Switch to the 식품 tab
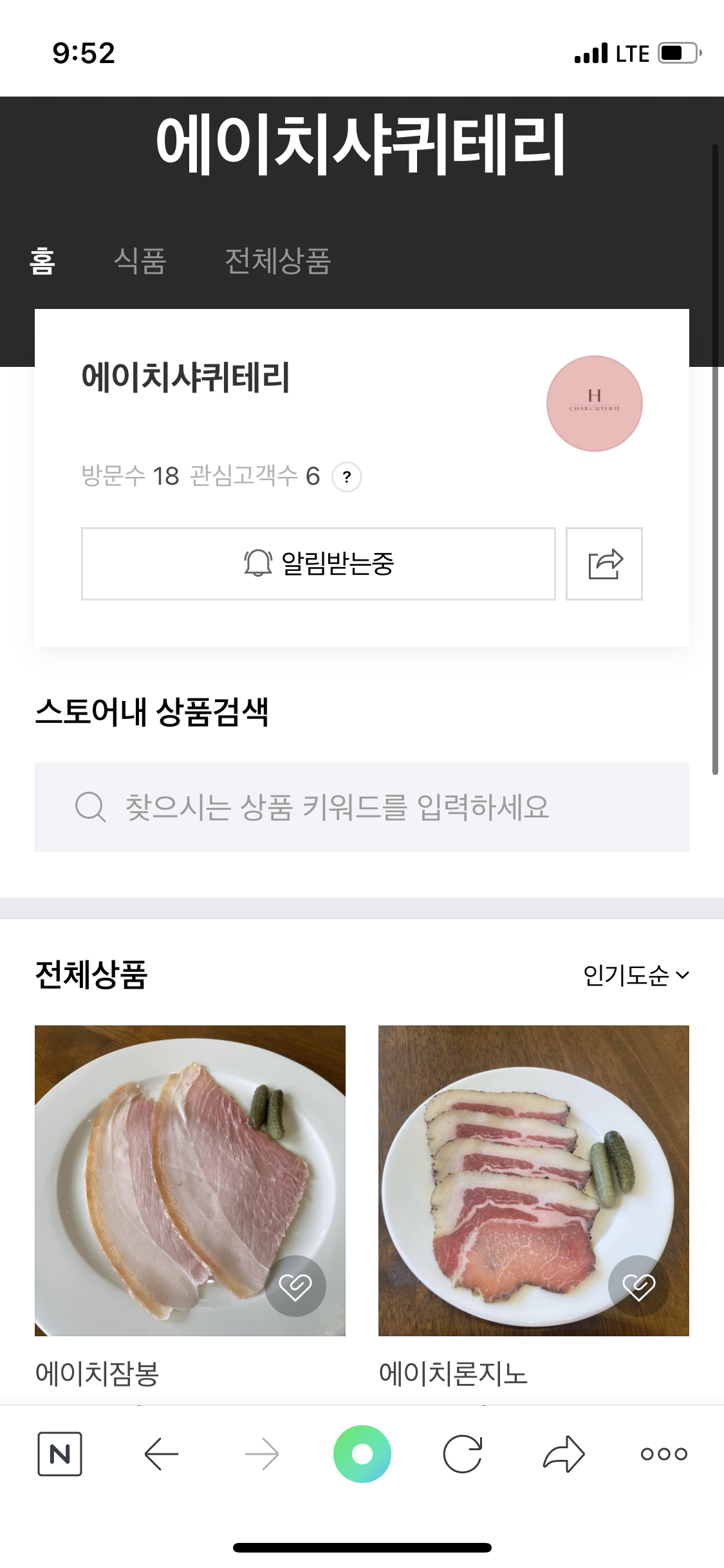 click(140, 261)
